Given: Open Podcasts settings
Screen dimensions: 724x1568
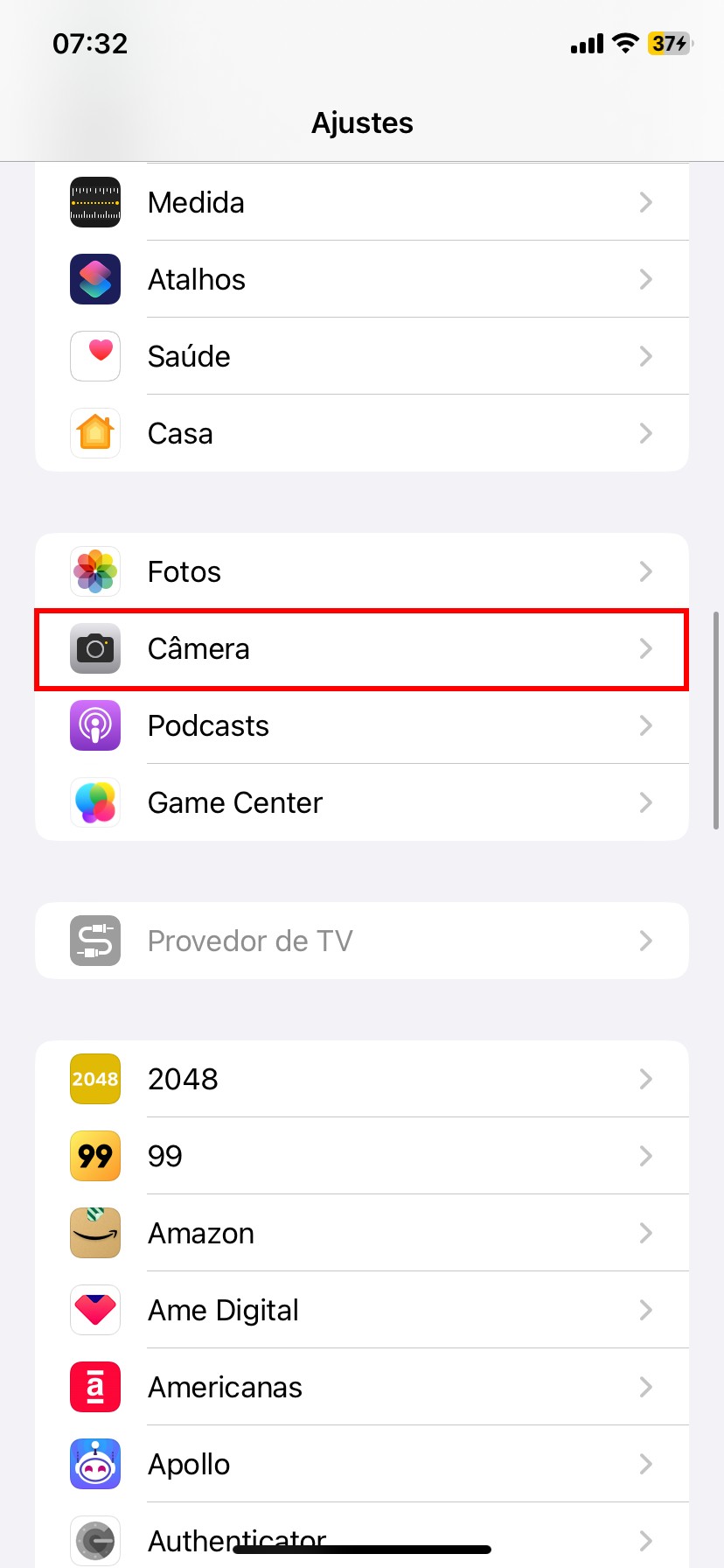Looking at the screenshot, I should (x=362, y=725).
